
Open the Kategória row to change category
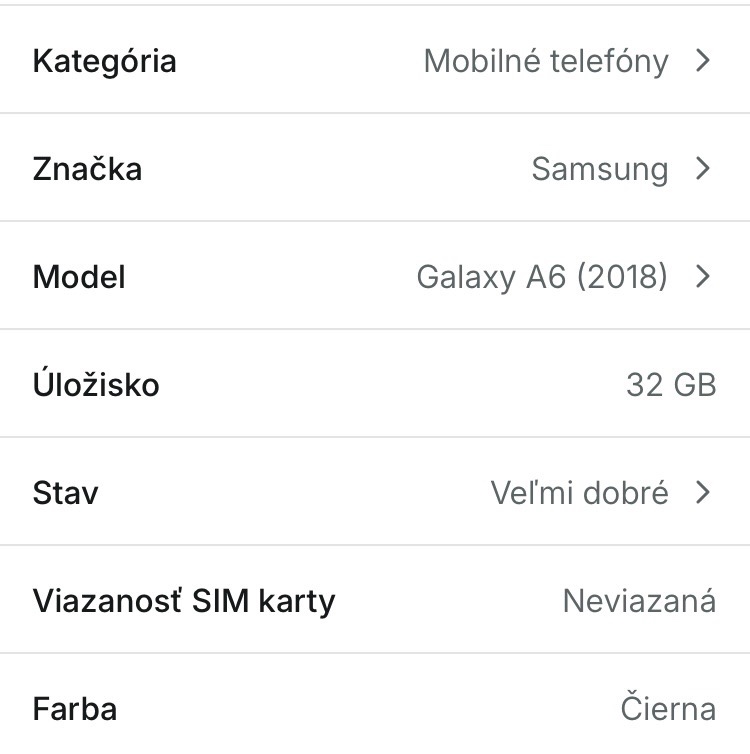point(375,60)
